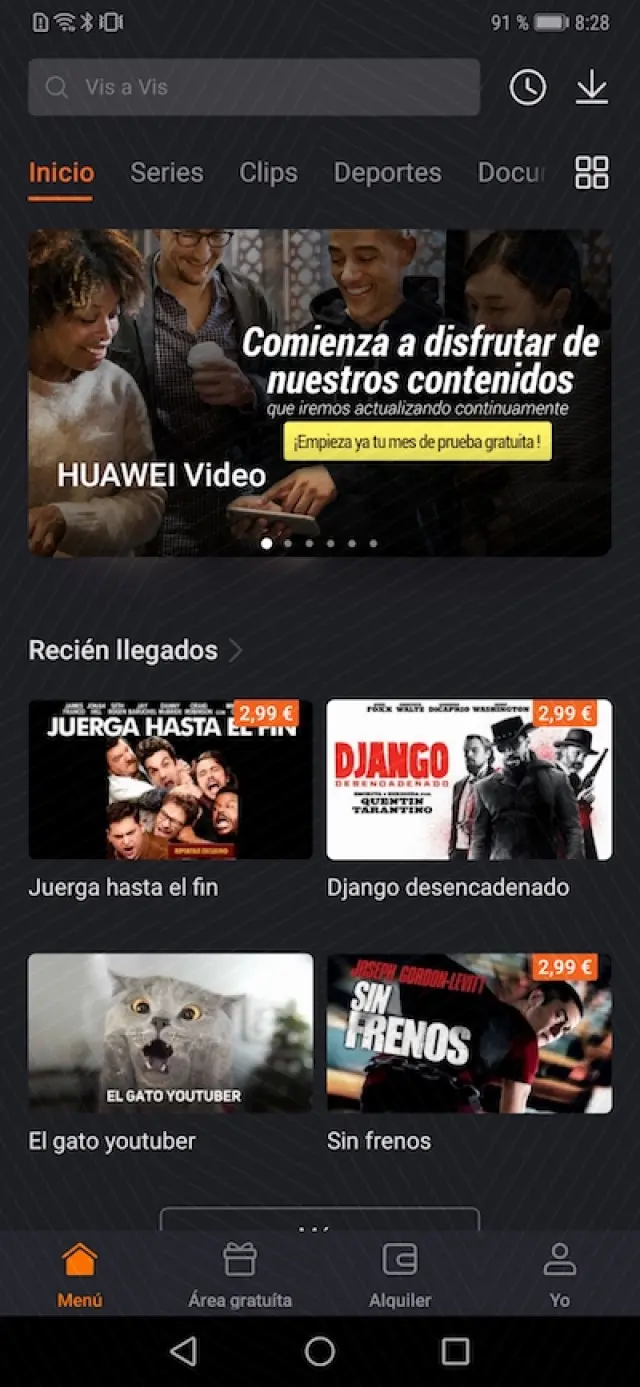Open the HUAWEI Video free trial banner
This screenshot has width=640, height=1387.
click(x=319, y=392)
